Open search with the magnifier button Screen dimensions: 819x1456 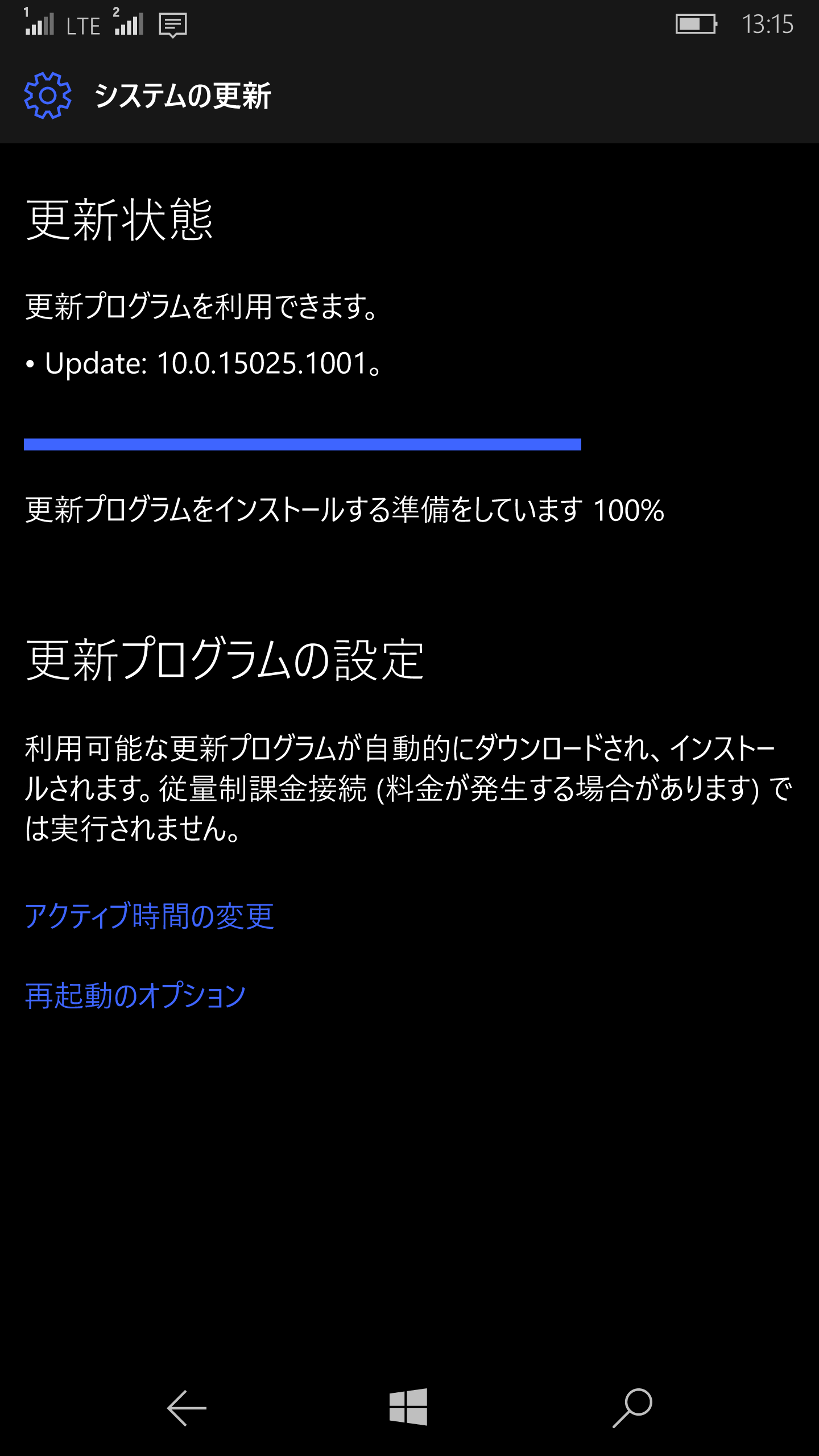coord(632,1408)
